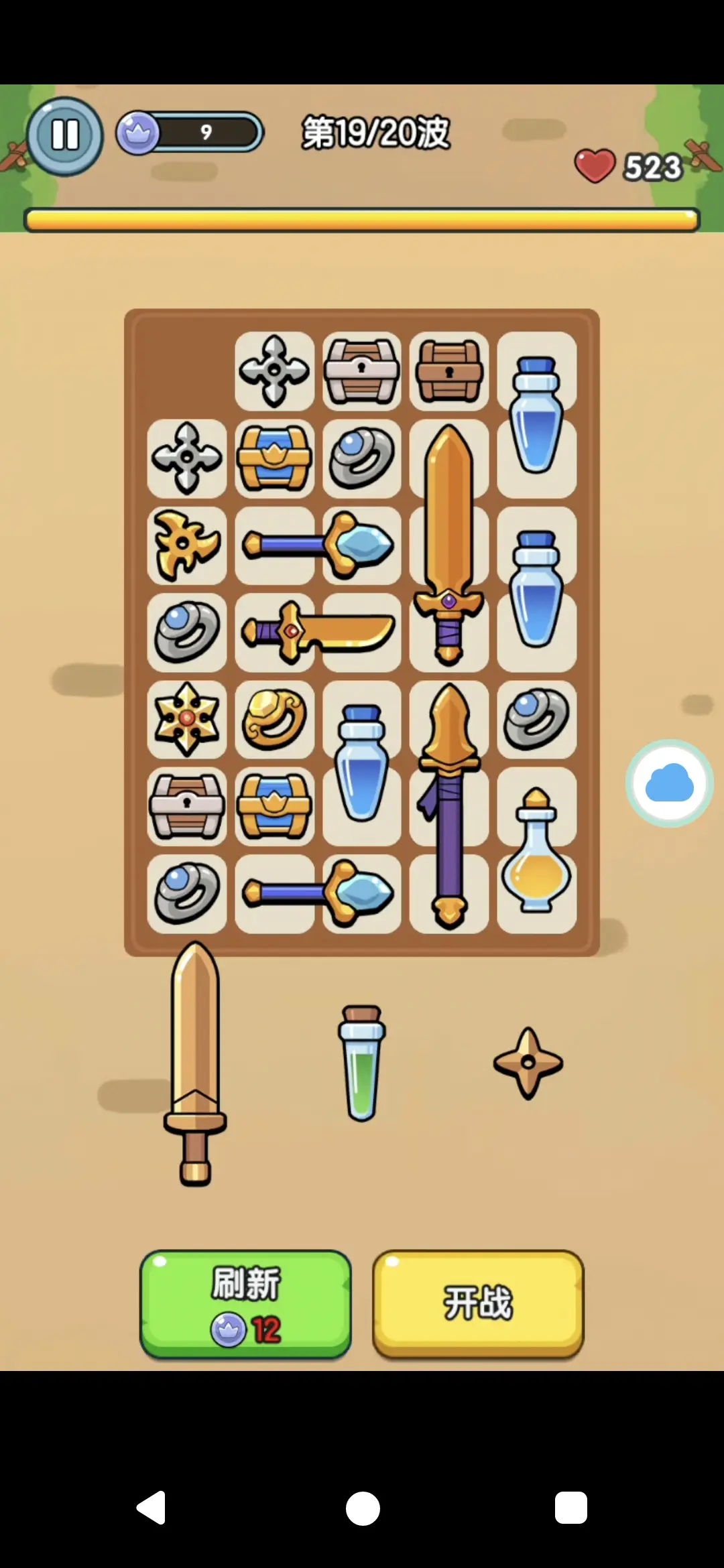
Task: Select the plain brown wooden chest
Action: 449,371
